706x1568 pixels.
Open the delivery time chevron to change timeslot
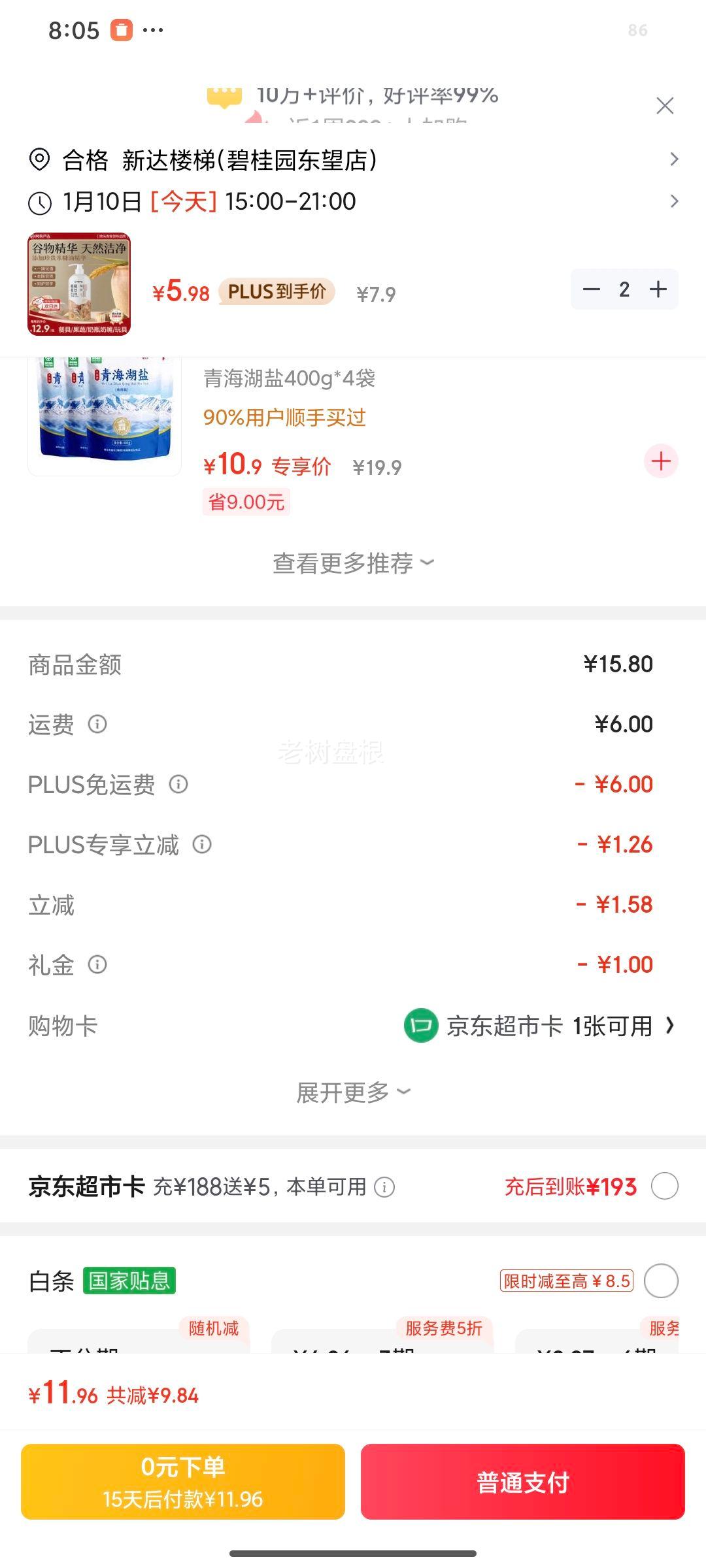[675, 202]
